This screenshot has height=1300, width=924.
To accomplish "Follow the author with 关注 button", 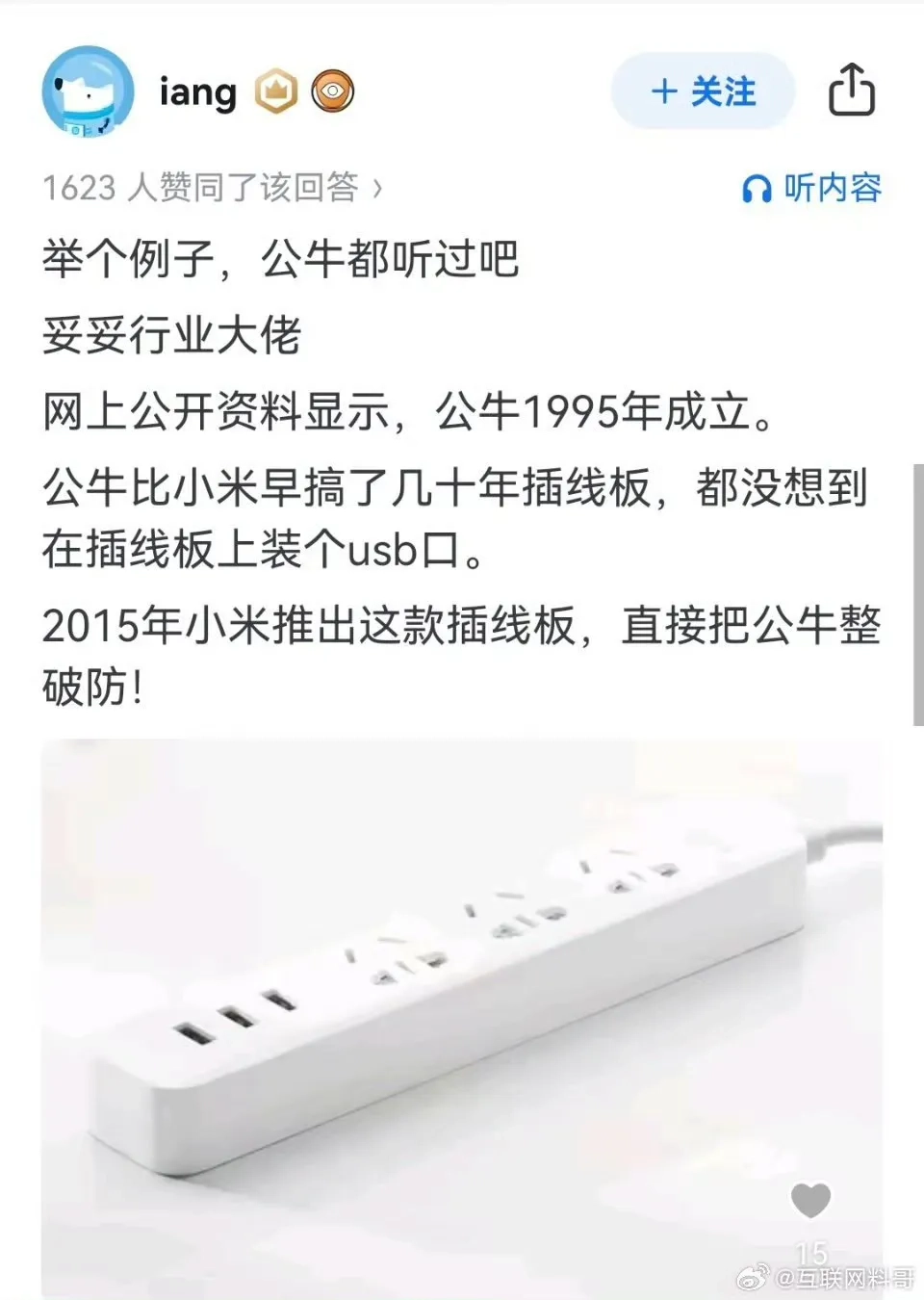I will (704, 91).
